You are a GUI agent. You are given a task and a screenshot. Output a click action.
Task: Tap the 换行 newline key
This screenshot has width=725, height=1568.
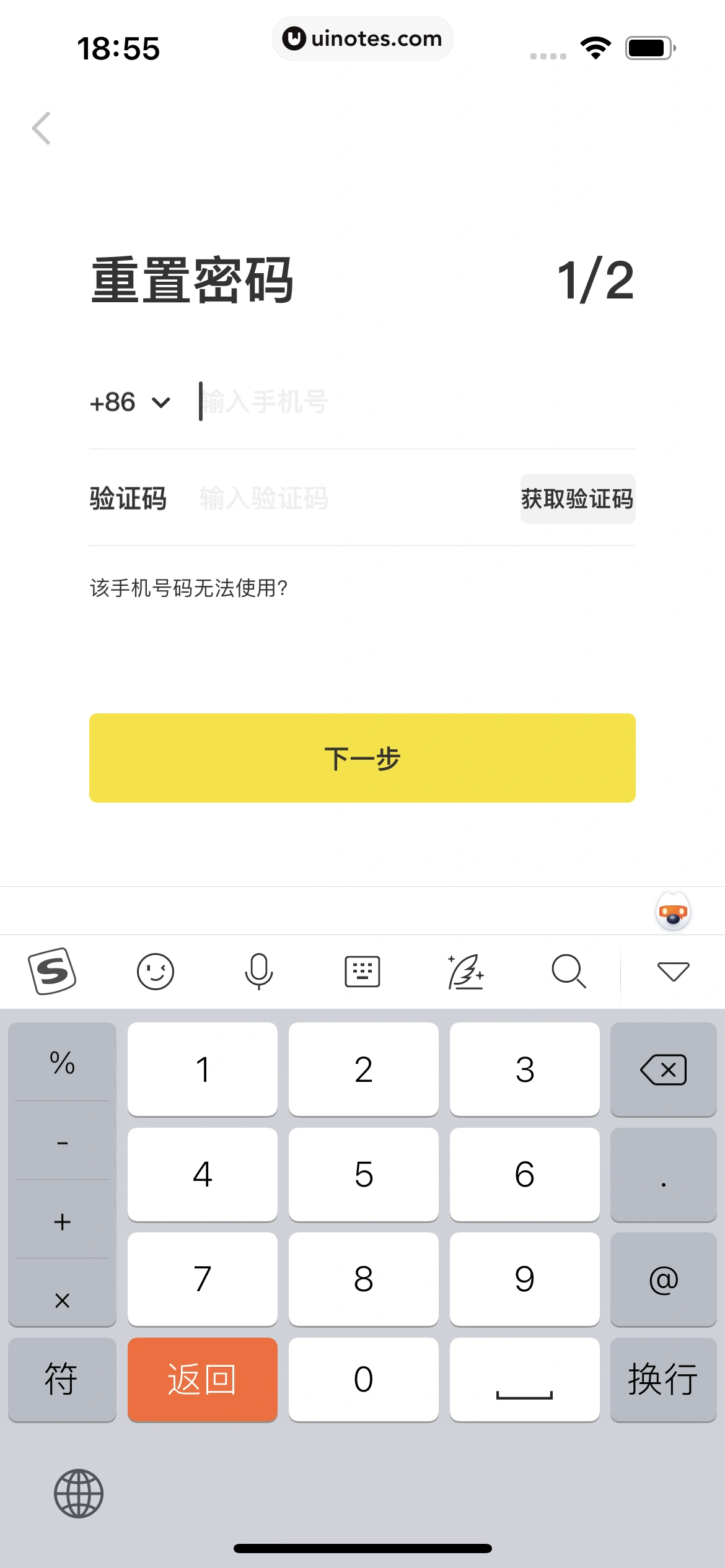point(663,1380)
